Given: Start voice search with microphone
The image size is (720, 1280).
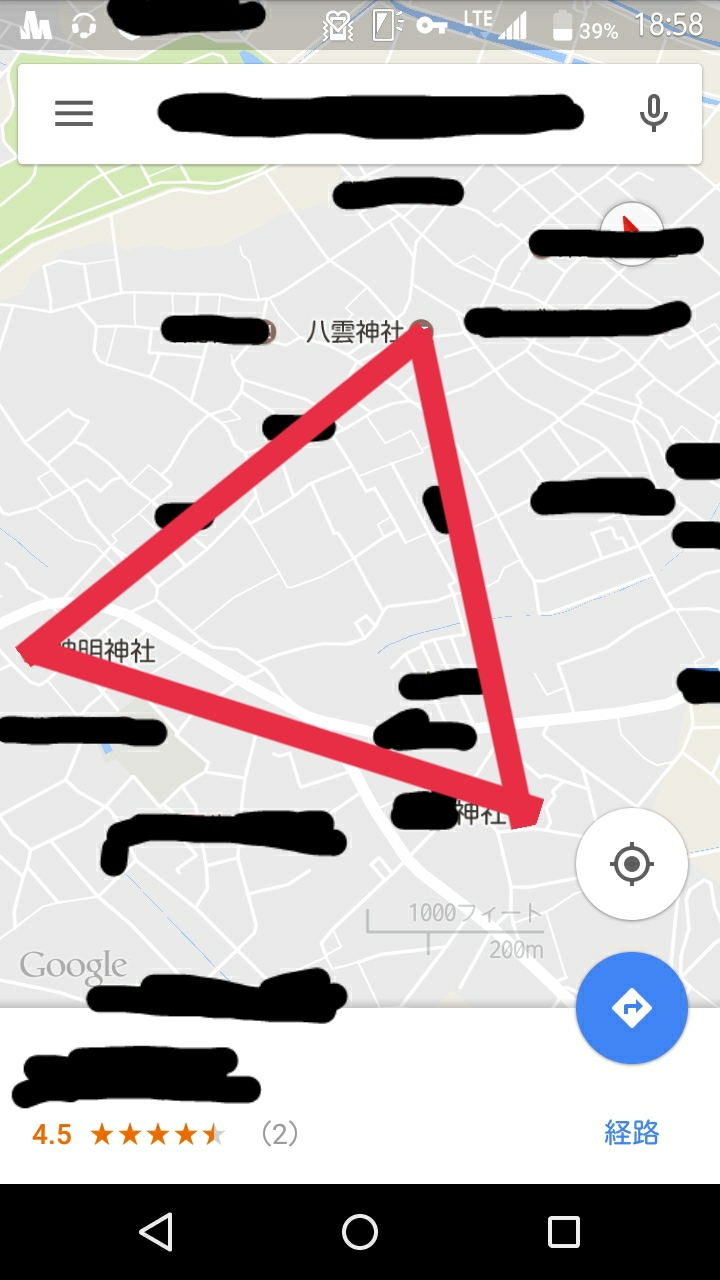Looking at the screenshot, I should [653, 114].
